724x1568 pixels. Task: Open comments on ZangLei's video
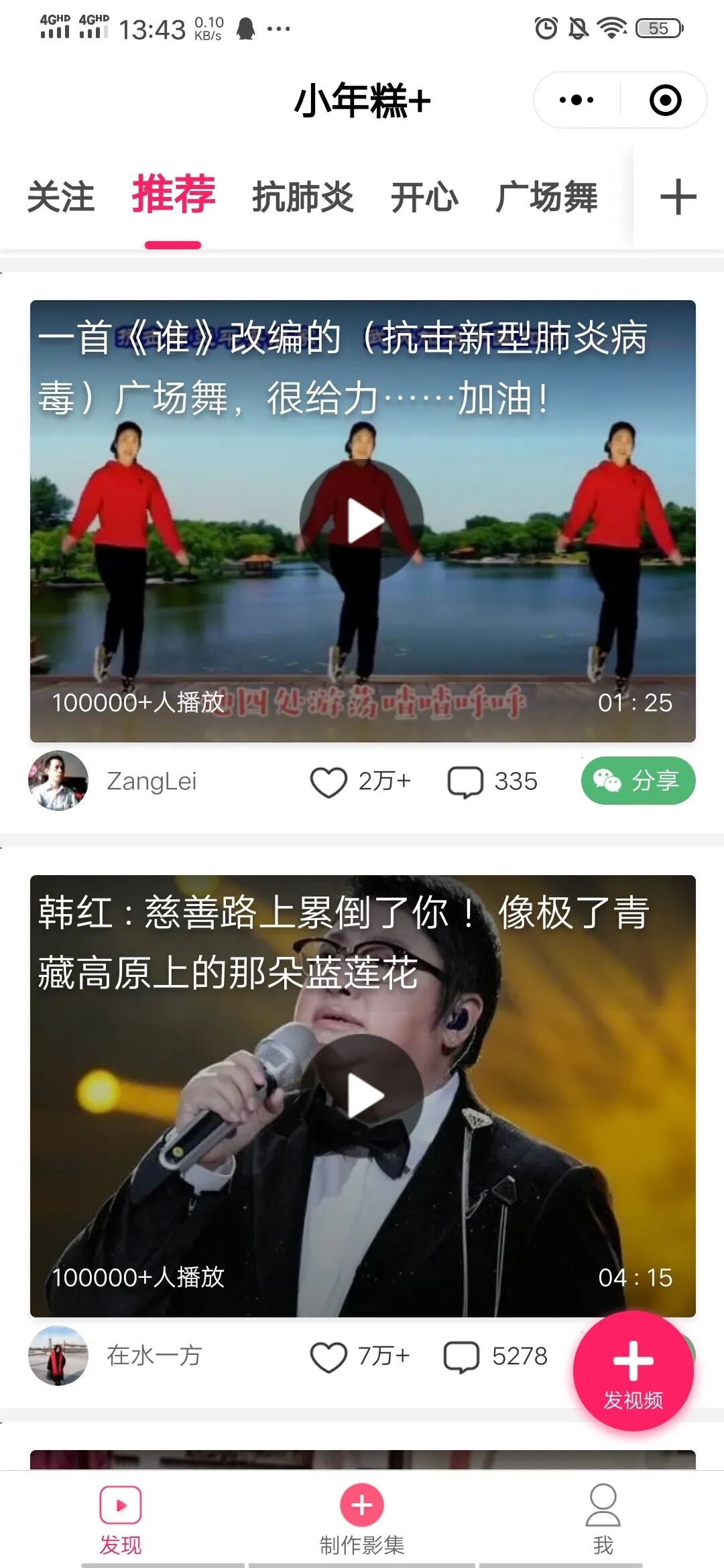tap(465, 781)
